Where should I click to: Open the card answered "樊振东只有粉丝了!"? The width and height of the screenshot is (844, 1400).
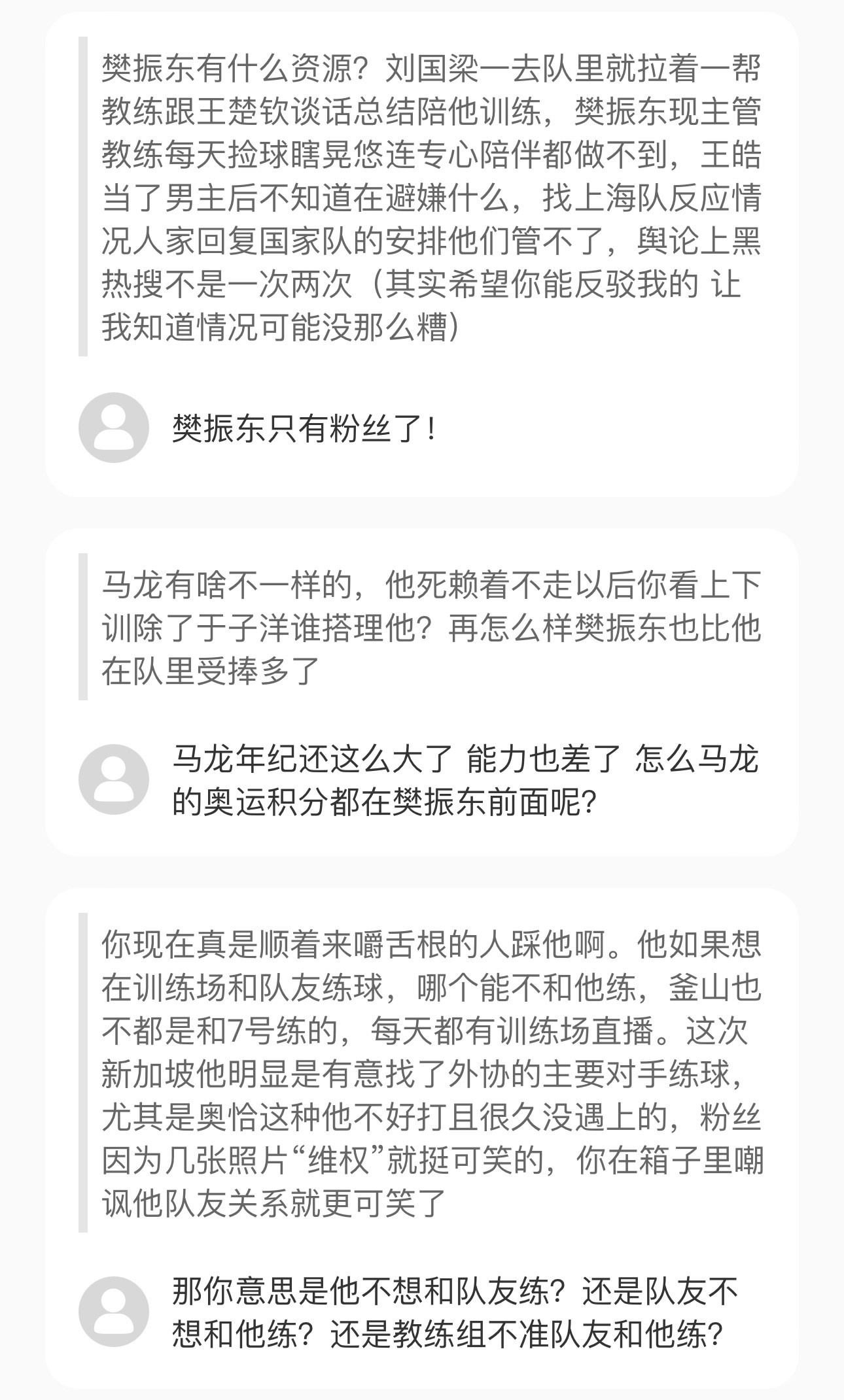click(421, 254)
